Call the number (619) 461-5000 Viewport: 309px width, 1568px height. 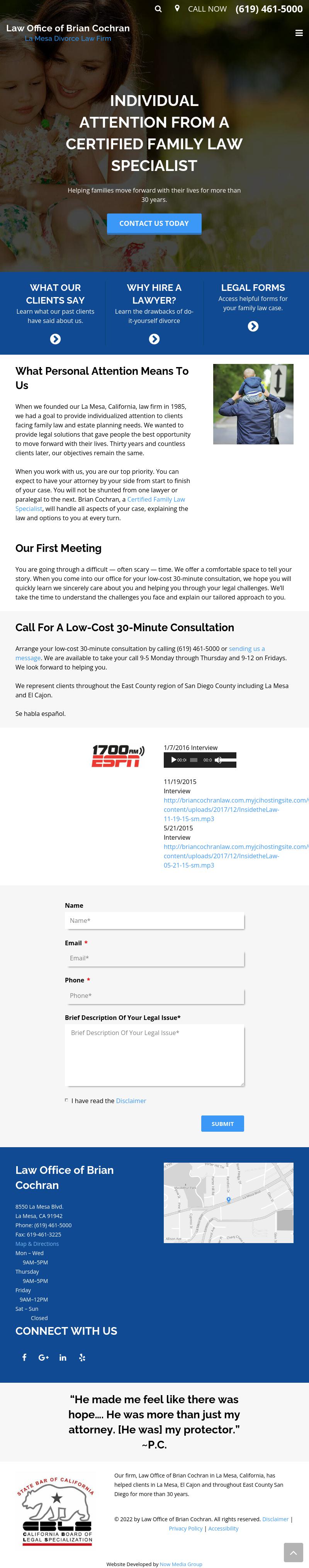269,9
